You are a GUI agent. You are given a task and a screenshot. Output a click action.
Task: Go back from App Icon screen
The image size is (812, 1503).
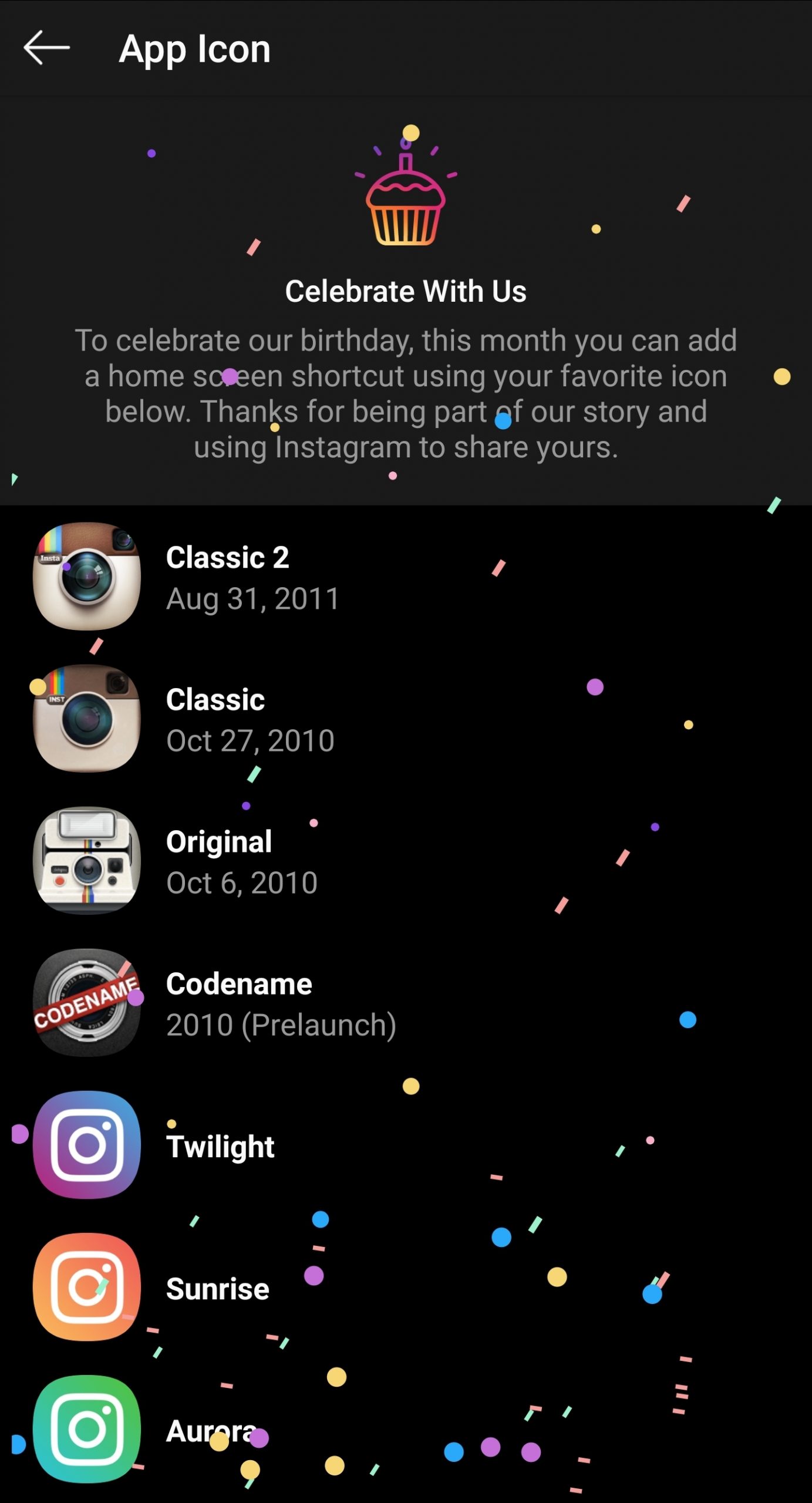point(46,48)
